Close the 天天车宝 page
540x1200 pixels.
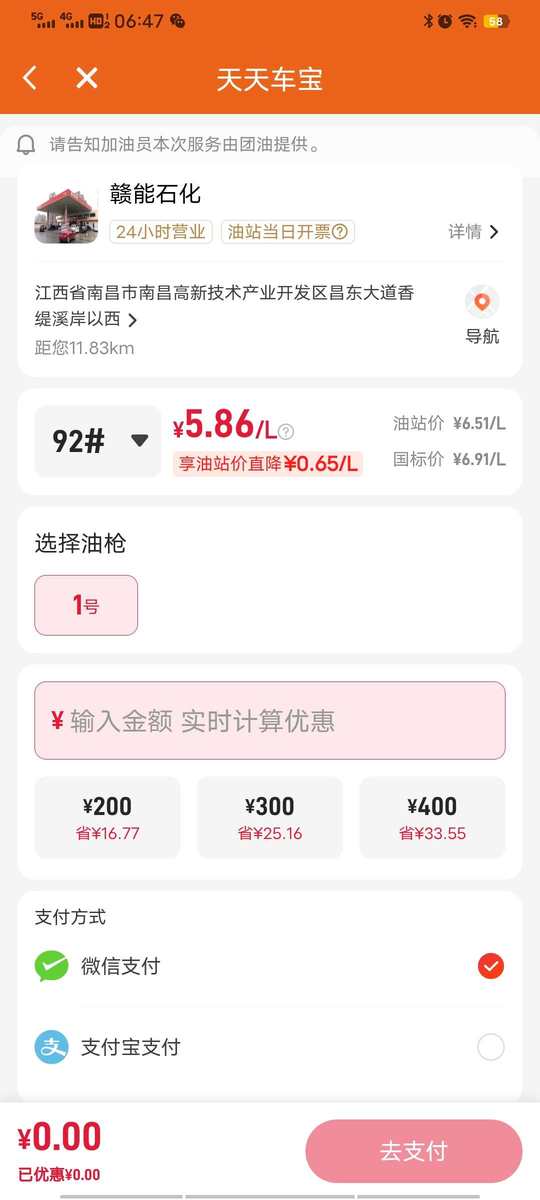[87, 78]
